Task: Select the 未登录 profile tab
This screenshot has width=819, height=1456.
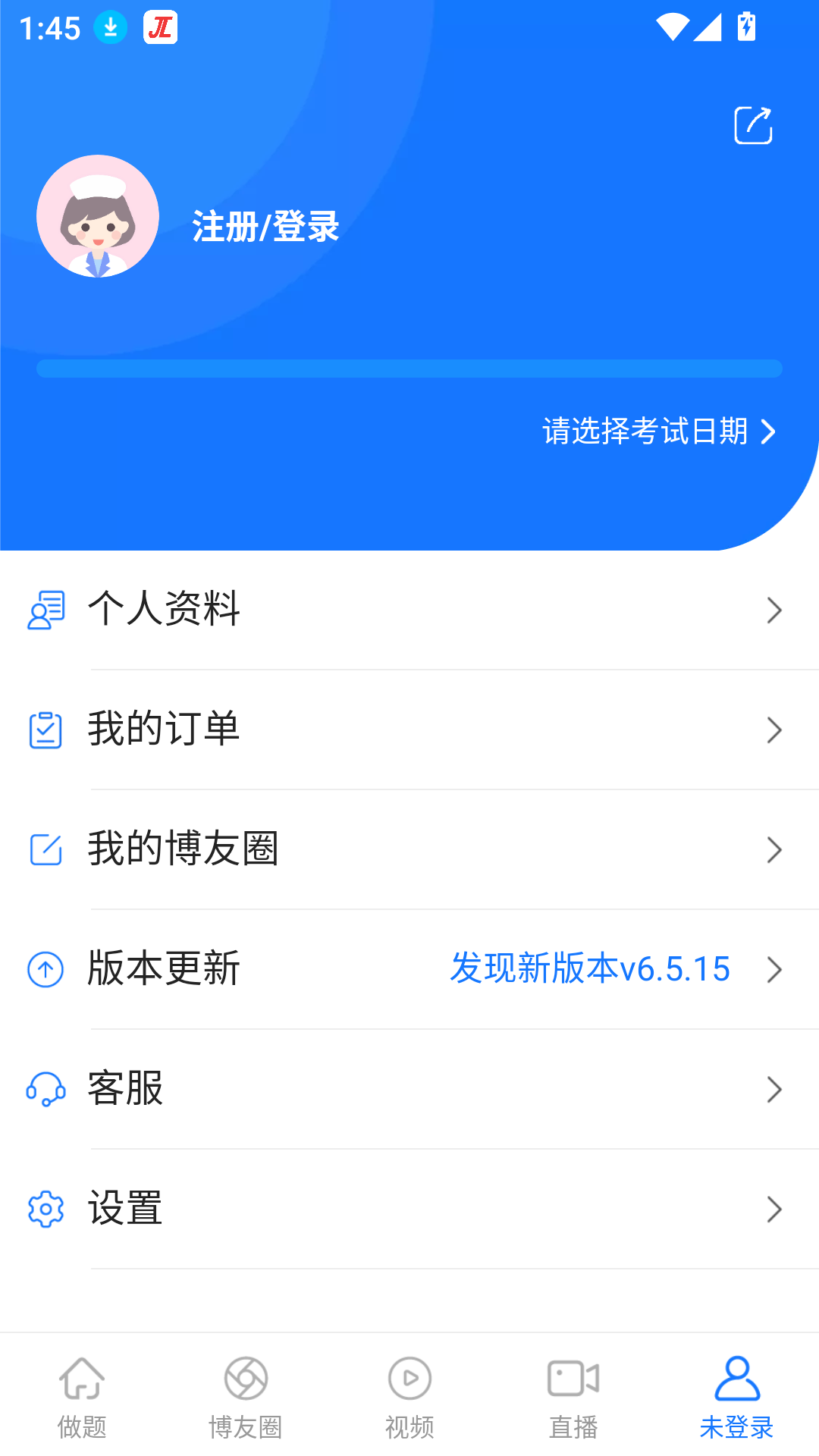Action: [x=736, y=1397]
